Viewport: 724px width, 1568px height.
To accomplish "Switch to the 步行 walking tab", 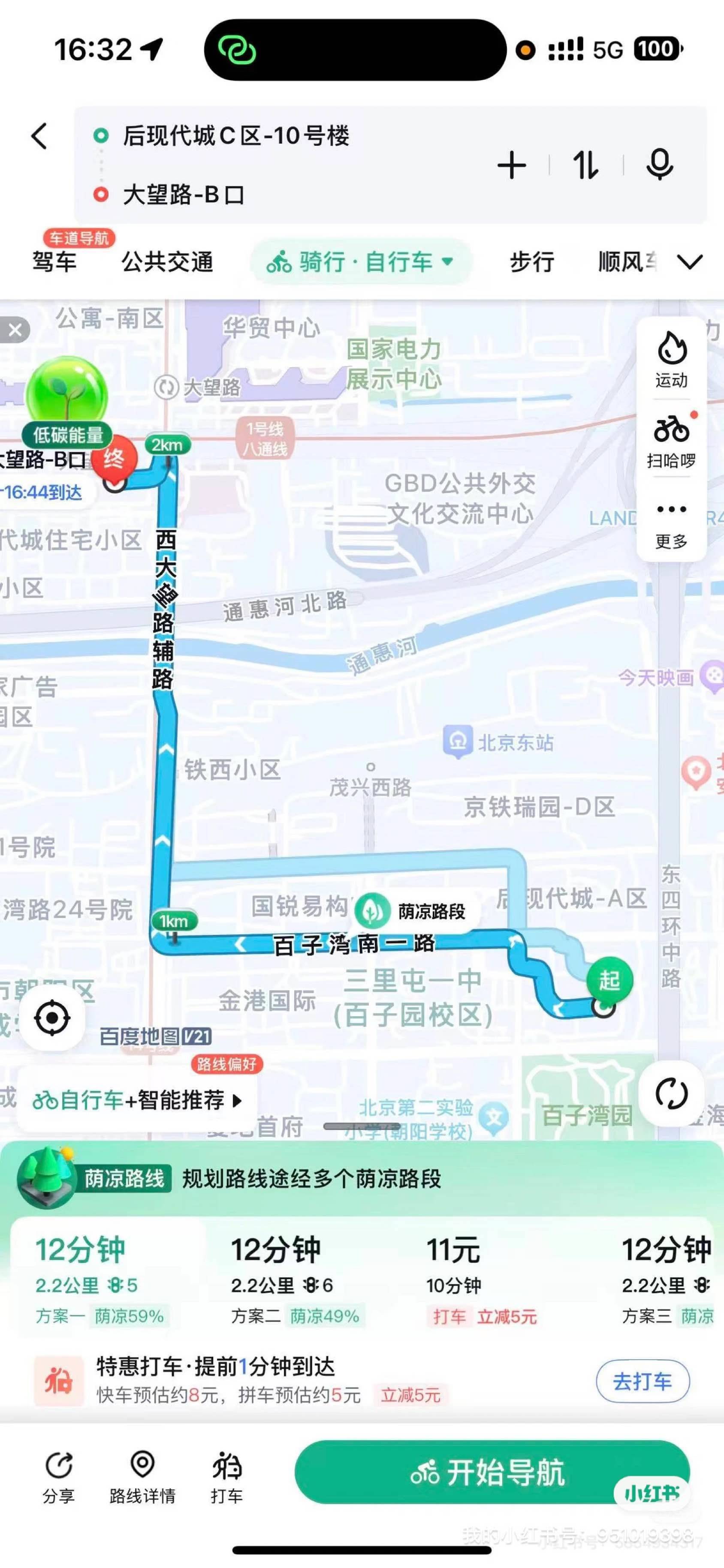I will (531, 262).
